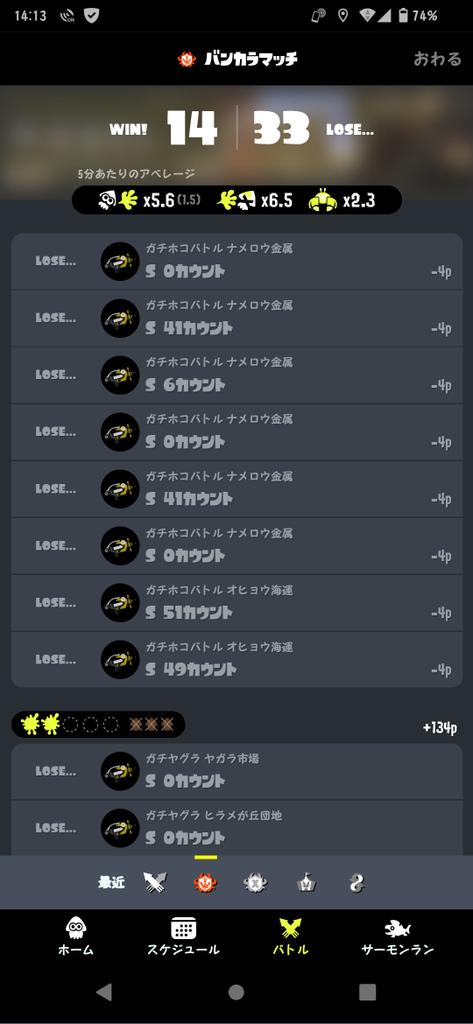Select the last match-type filter icon

356,883
